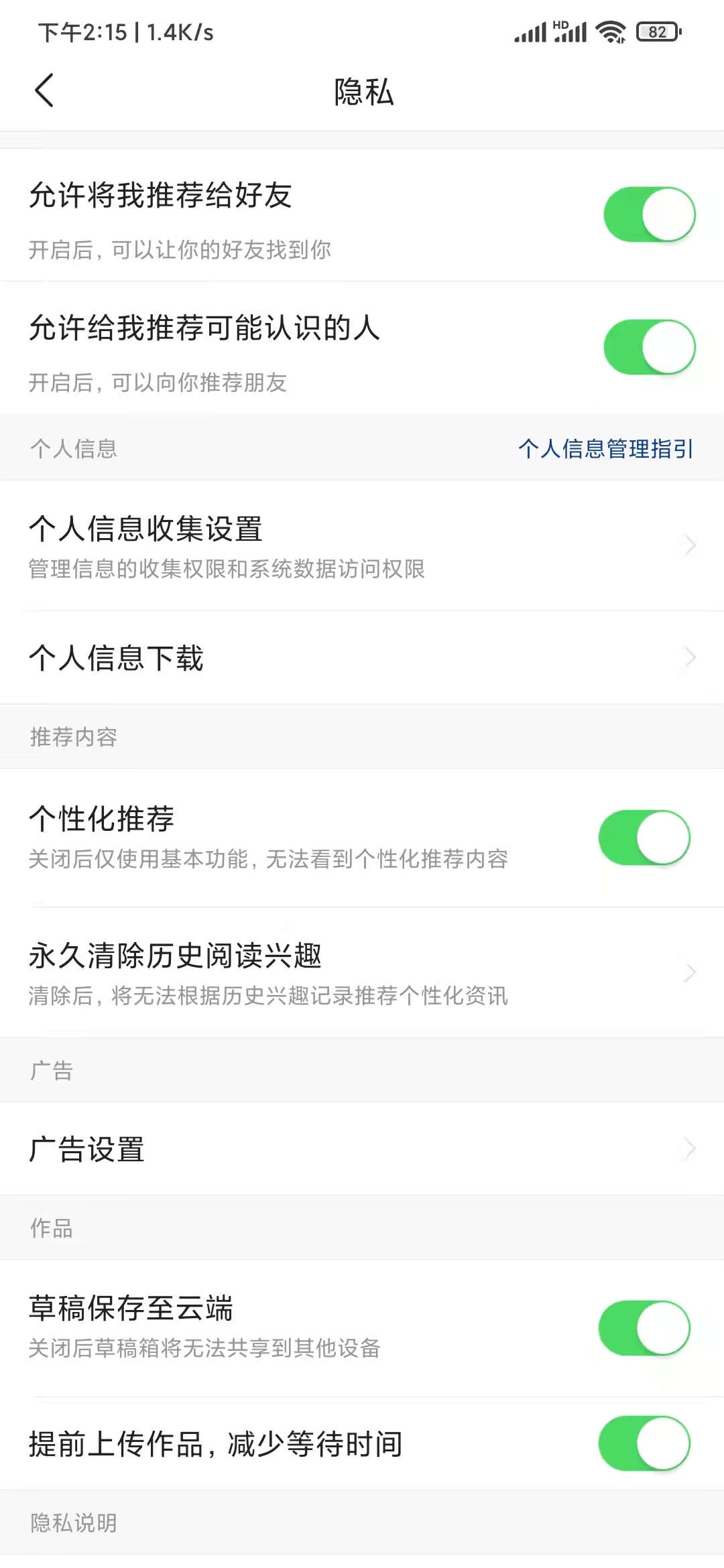This screenshot has width=724, height=1568.
Task: Open the 个人信息管理指引 link
Action: pyautogui.click(x=605, y=449)
